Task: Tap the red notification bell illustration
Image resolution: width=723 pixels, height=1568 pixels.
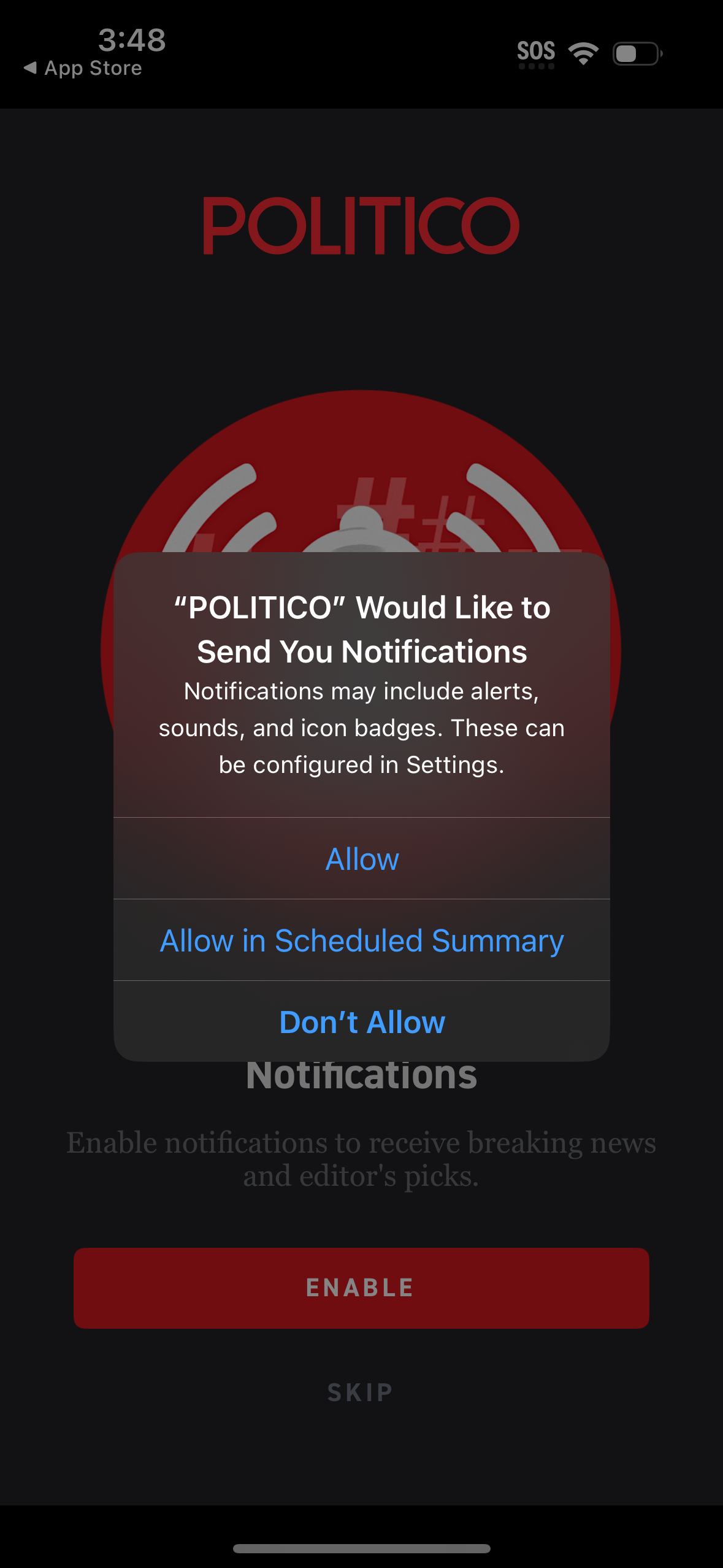Action: [x=361, y=478]
